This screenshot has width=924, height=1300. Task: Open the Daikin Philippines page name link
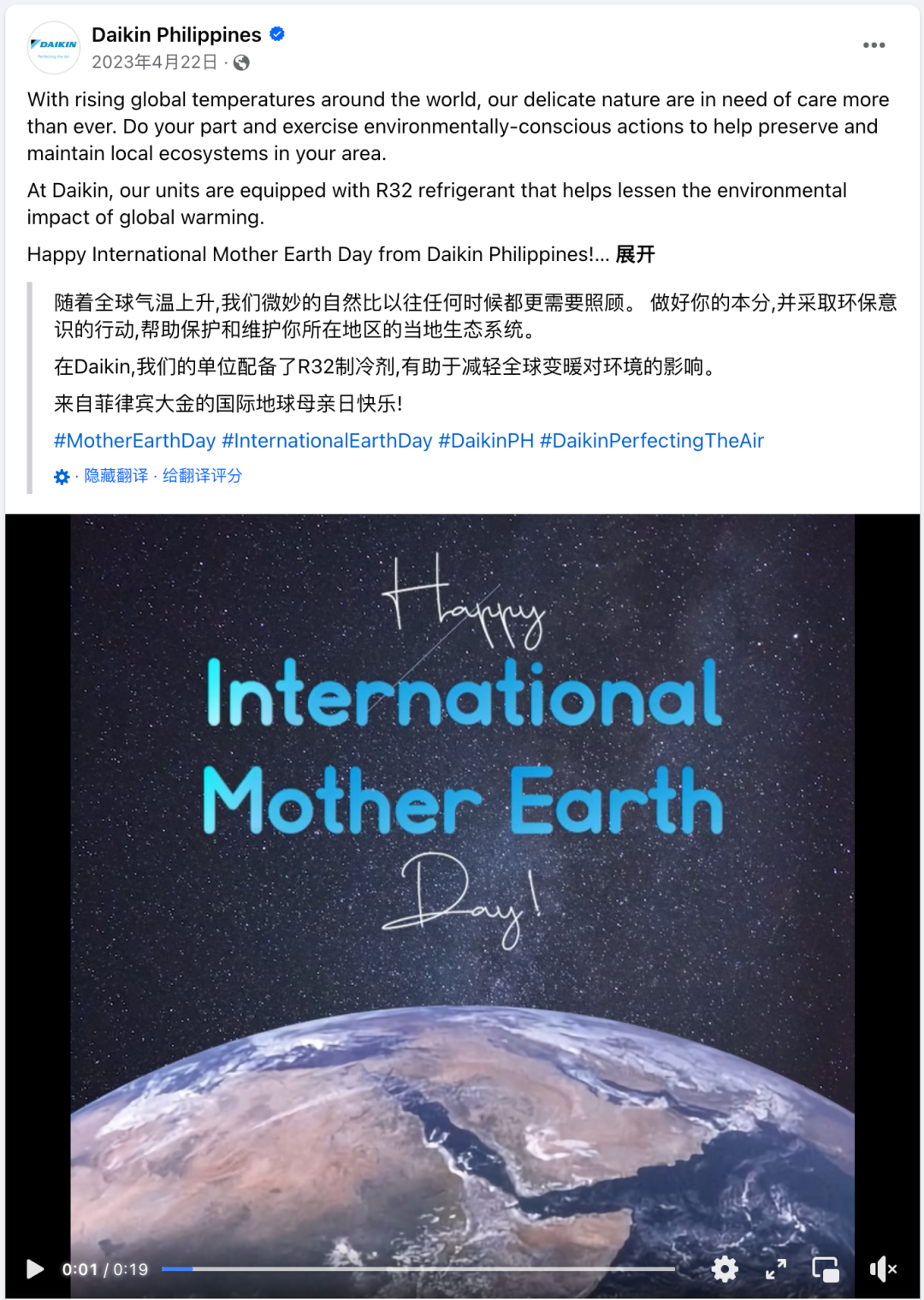pyautogui.click(x=176, y=35)
